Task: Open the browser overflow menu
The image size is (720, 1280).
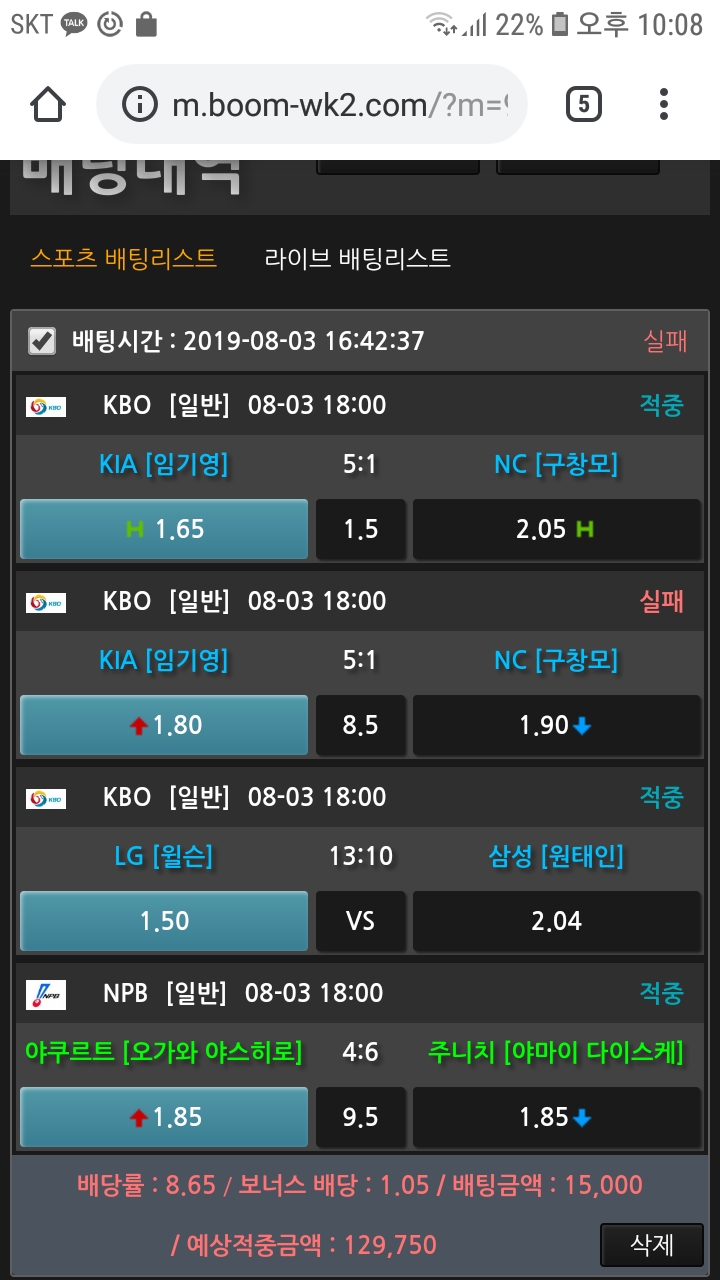Action: (x=664, y=104)
